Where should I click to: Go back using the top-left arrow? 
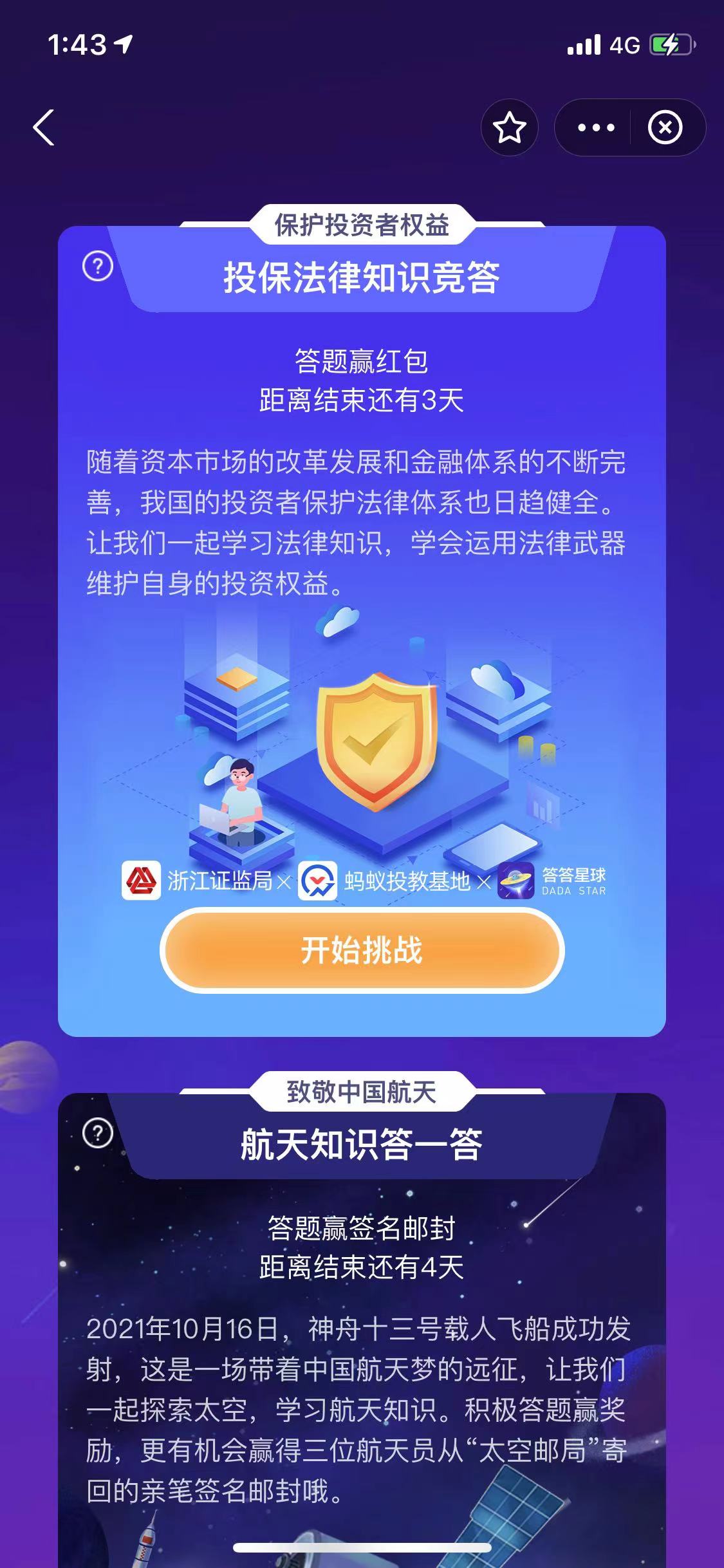[x=44, y=127]
